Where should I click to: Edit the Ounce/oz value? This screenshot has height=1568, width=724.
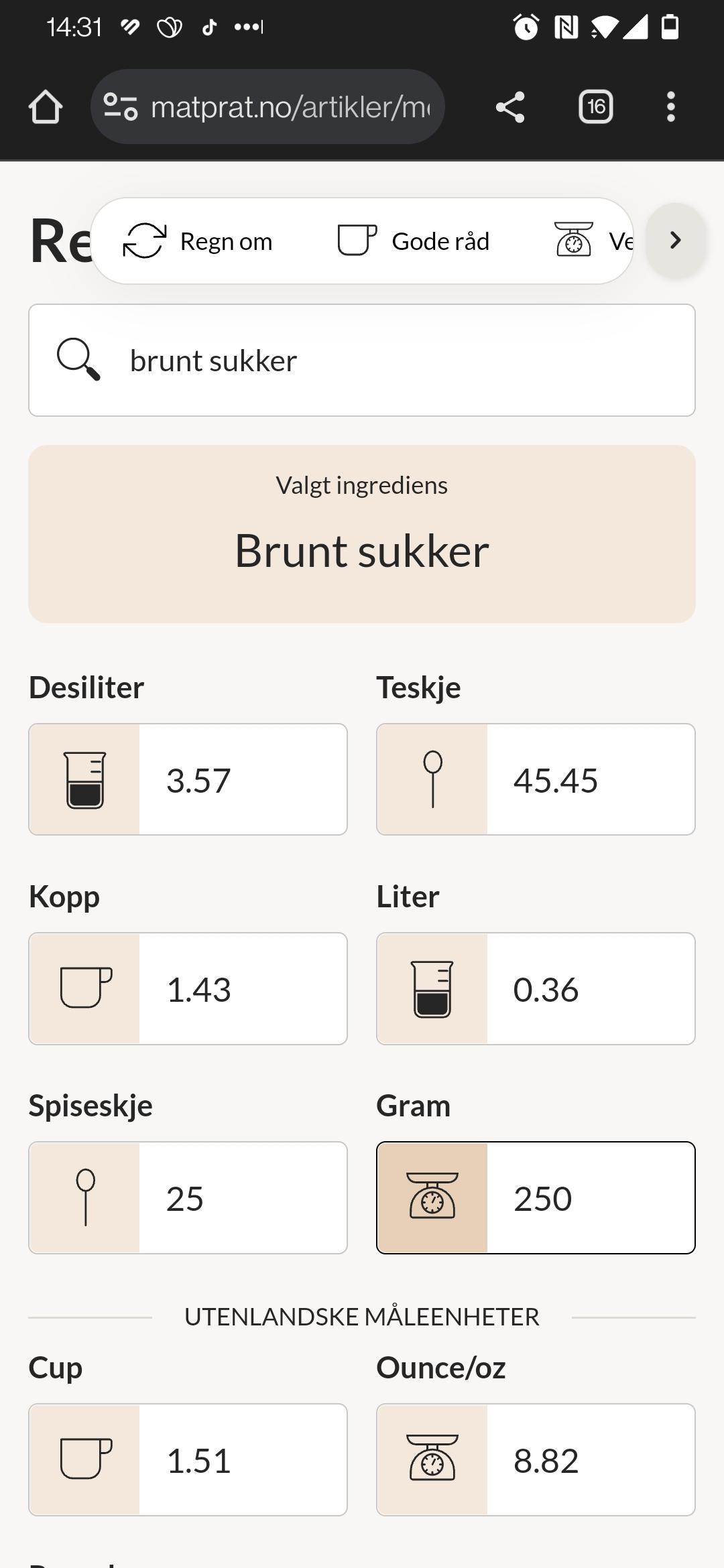pyautogui.click(x=591, y=1459)
